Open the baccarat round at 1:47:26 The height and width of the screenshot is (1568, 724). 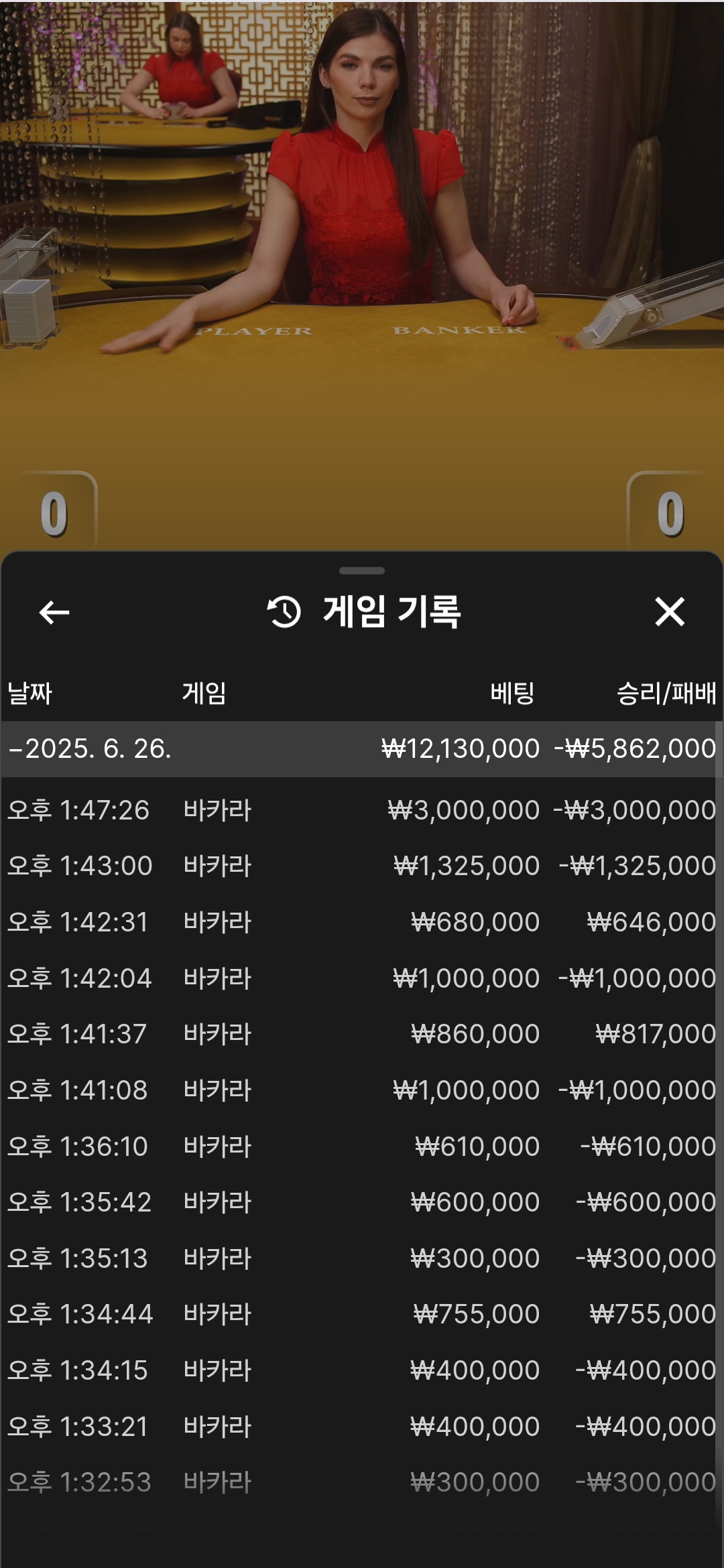click(362, 810)
